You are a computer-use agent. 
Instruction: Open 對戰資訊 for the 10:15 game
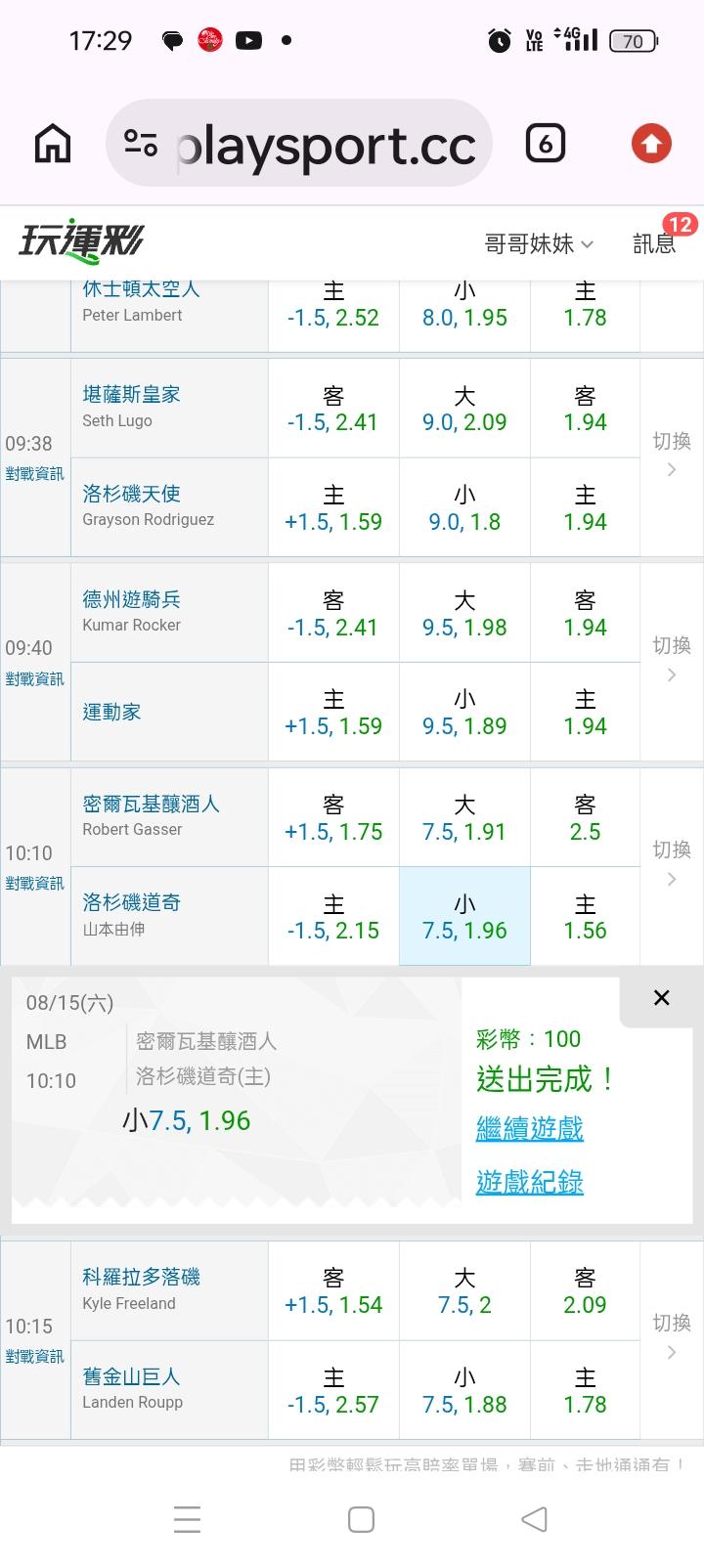(34, 1356)
